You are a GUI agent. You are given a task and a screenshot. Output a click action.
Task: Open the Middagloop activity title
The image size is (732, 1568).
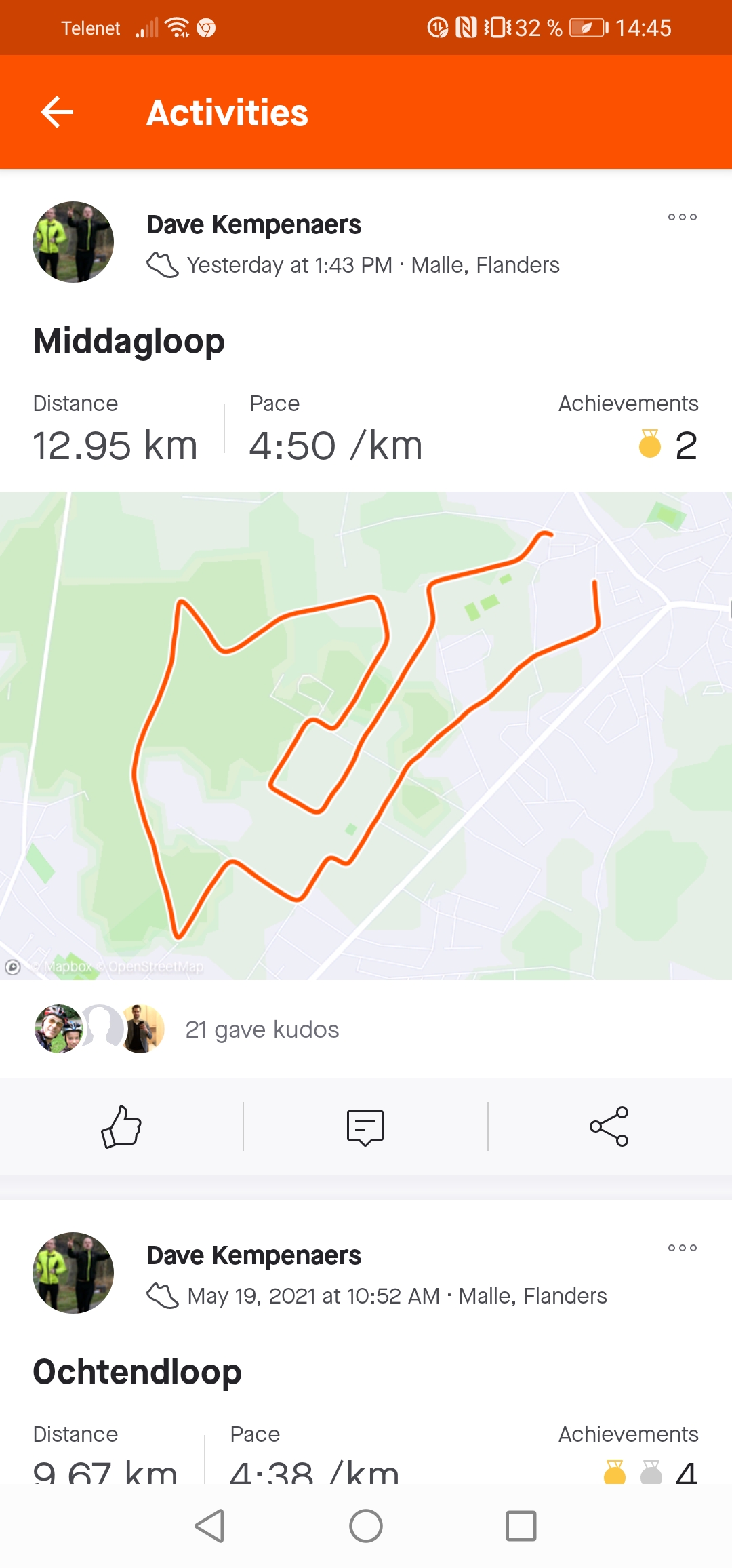pyautogui.click(x=129, y=341)
